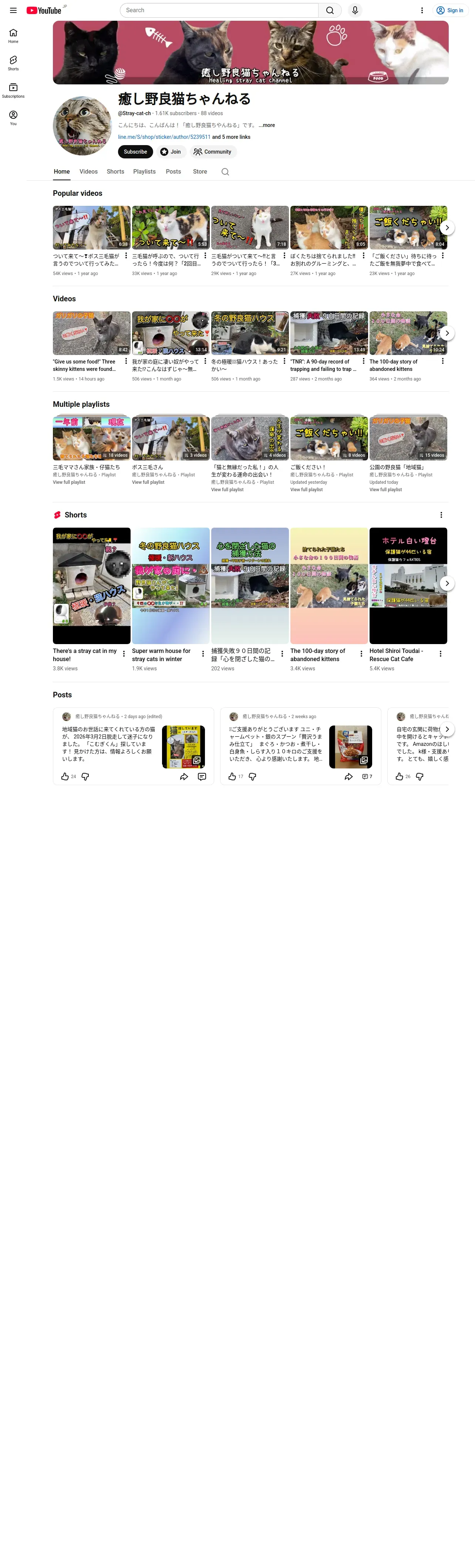Show next videos in Popular videos
Image resolution: width=475 pixels, height=1568 pixels.
click(447, 228)
